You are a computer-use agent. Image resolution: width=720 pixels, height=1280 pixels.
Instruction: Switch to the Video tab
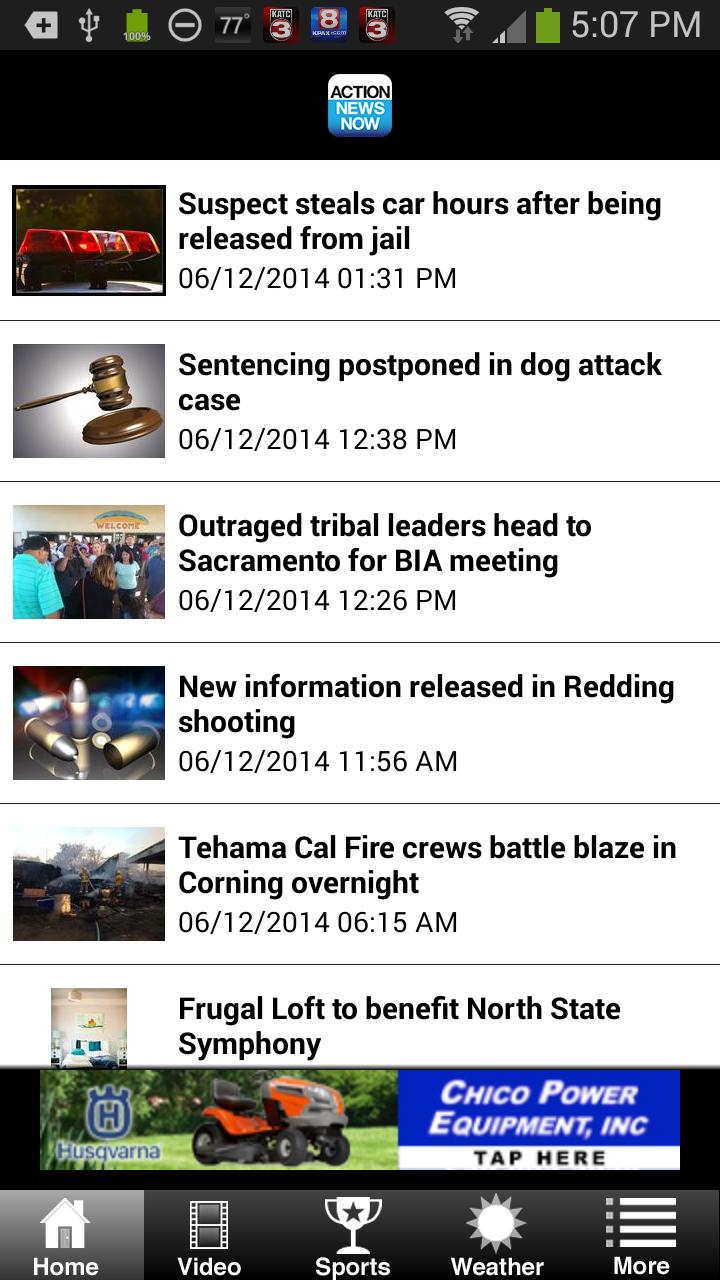click(x=208, y=1234)
